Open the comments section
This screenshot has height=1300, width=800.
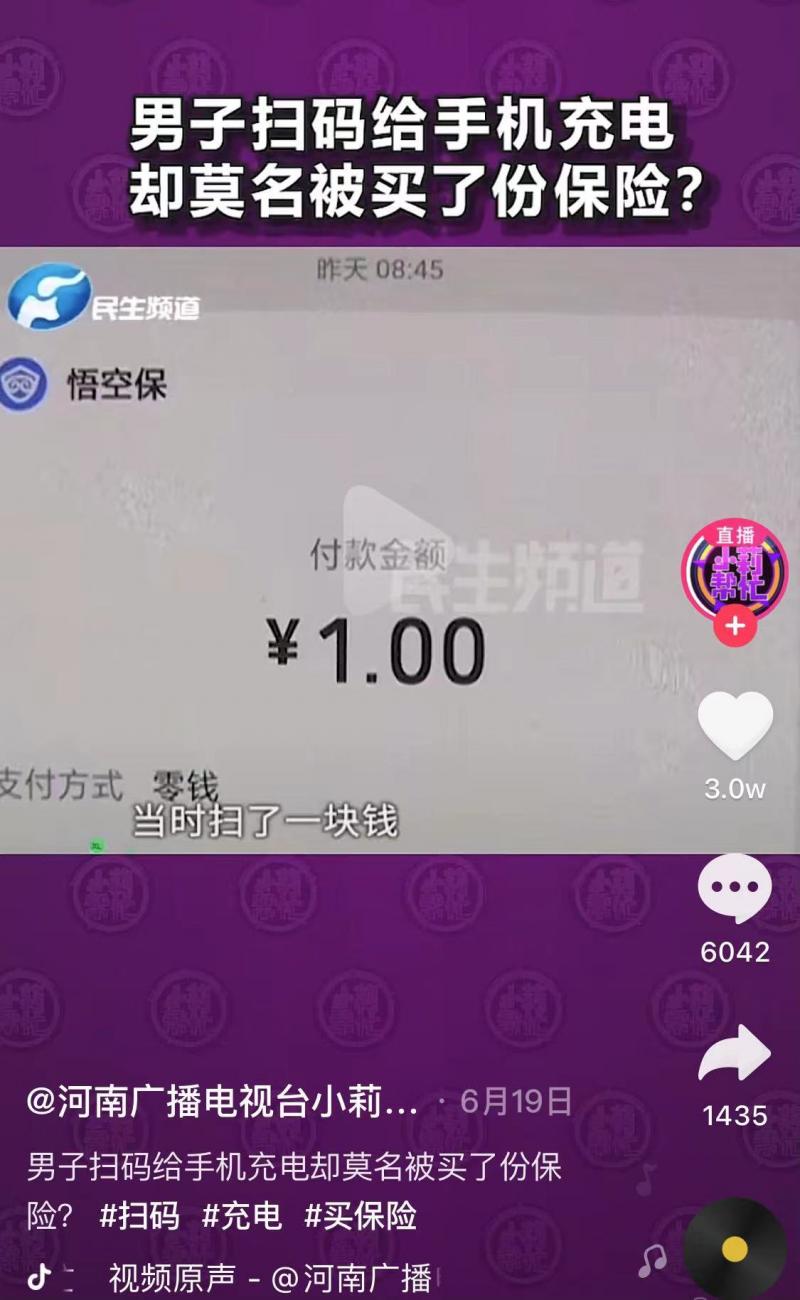click(735, 888)
